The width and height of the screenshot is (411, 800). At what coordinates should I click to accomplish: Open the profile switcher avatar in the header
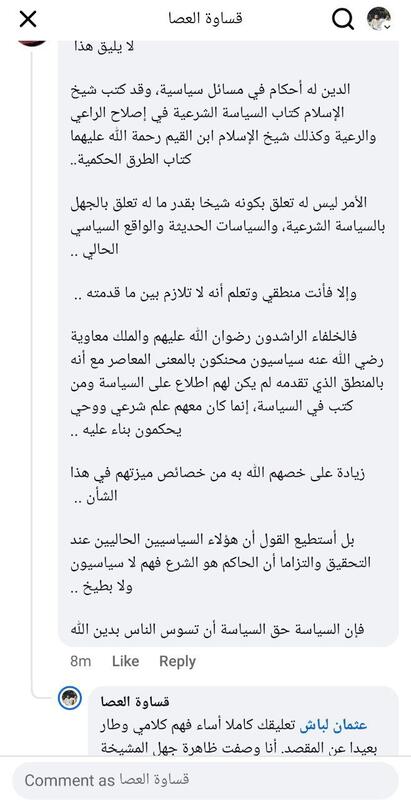coord(379,19)
